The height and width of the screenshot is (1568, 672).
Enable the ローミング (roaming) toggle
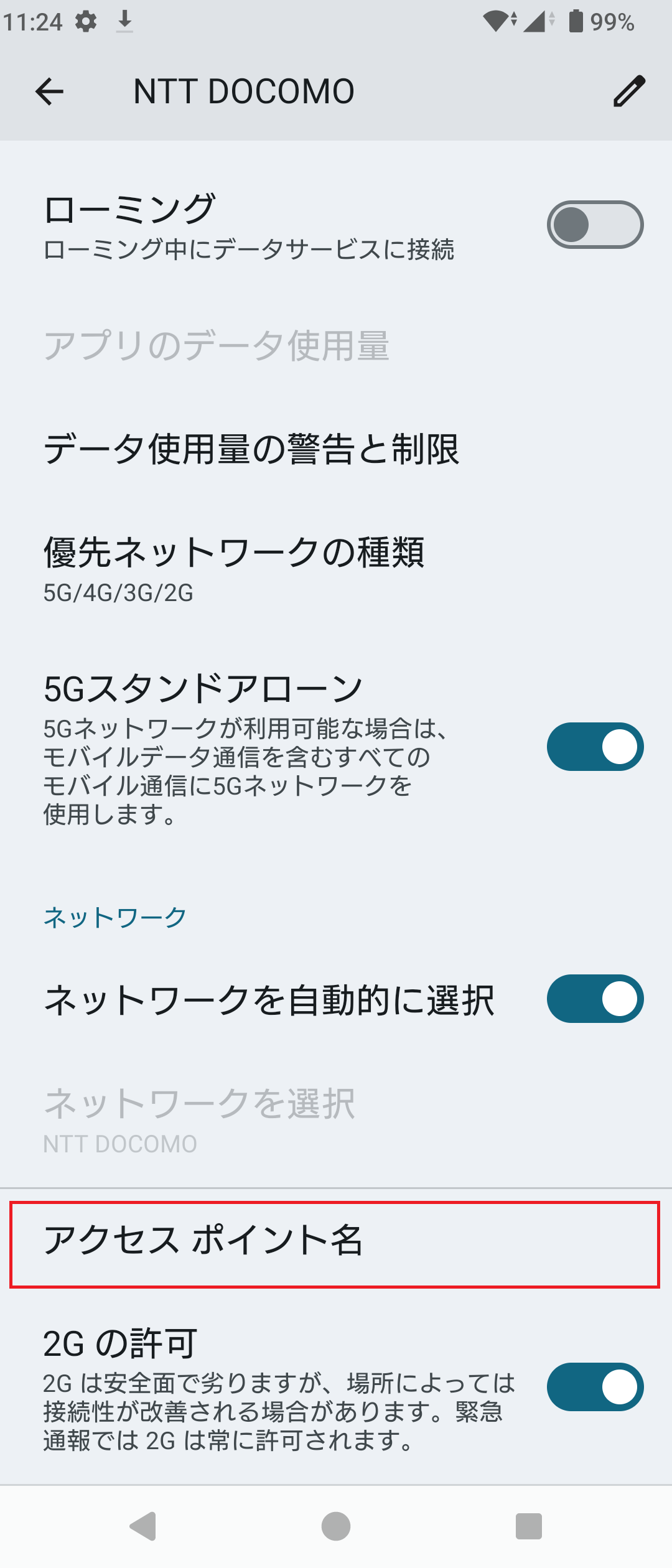pos(594,224)
